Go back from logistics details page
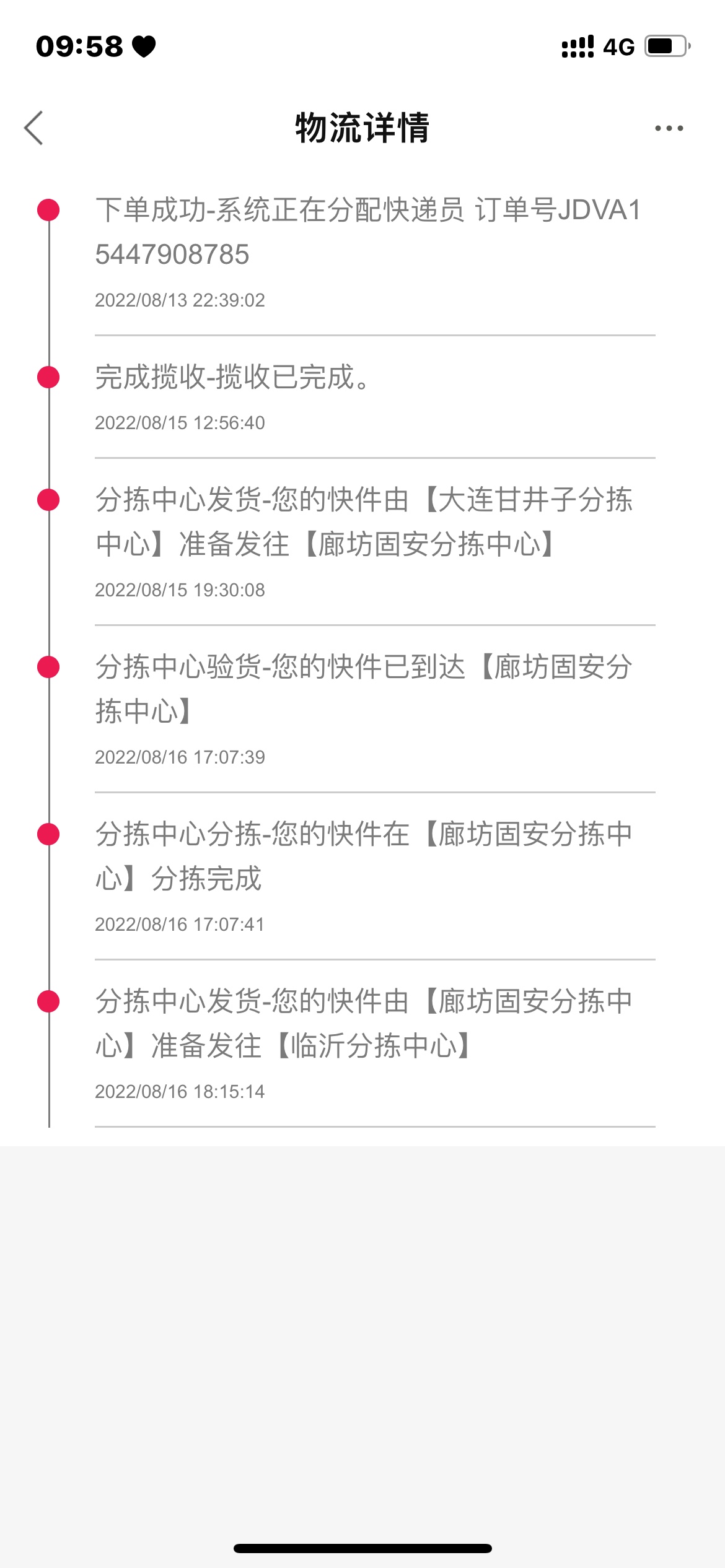The image size is (725, 1568). (34, 128)
